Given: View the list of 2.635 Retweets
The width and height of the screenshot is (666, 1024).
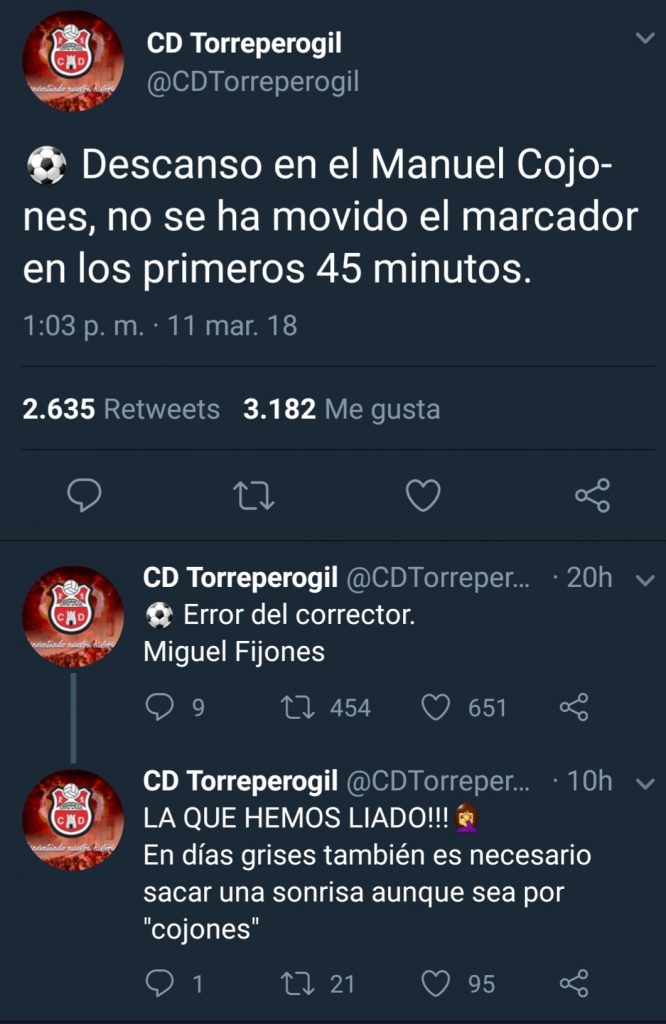Looking at the screenshot, I should point(120,409).
